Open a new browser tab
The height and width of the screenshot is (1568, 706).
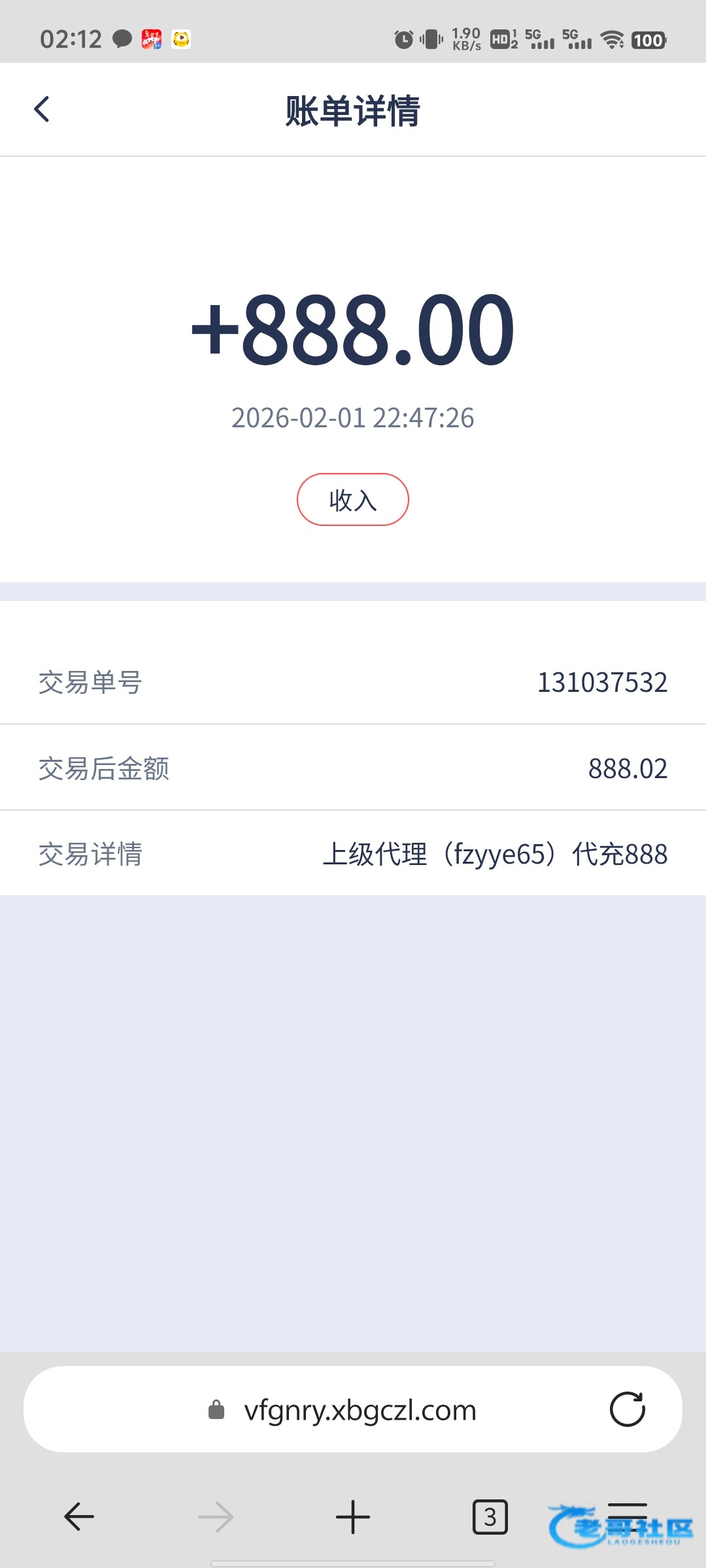click(353, 1516)
